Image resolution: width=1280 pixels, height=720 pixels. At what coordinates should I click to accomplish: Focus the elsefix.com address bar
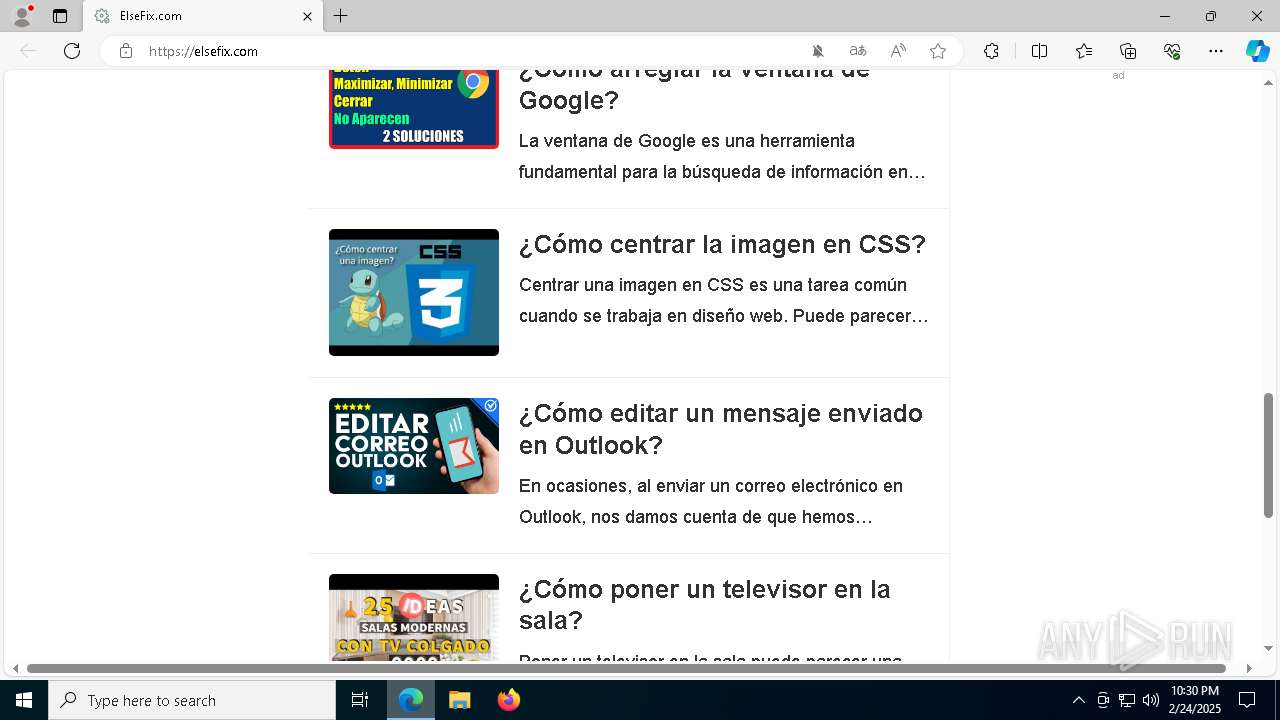450,51
